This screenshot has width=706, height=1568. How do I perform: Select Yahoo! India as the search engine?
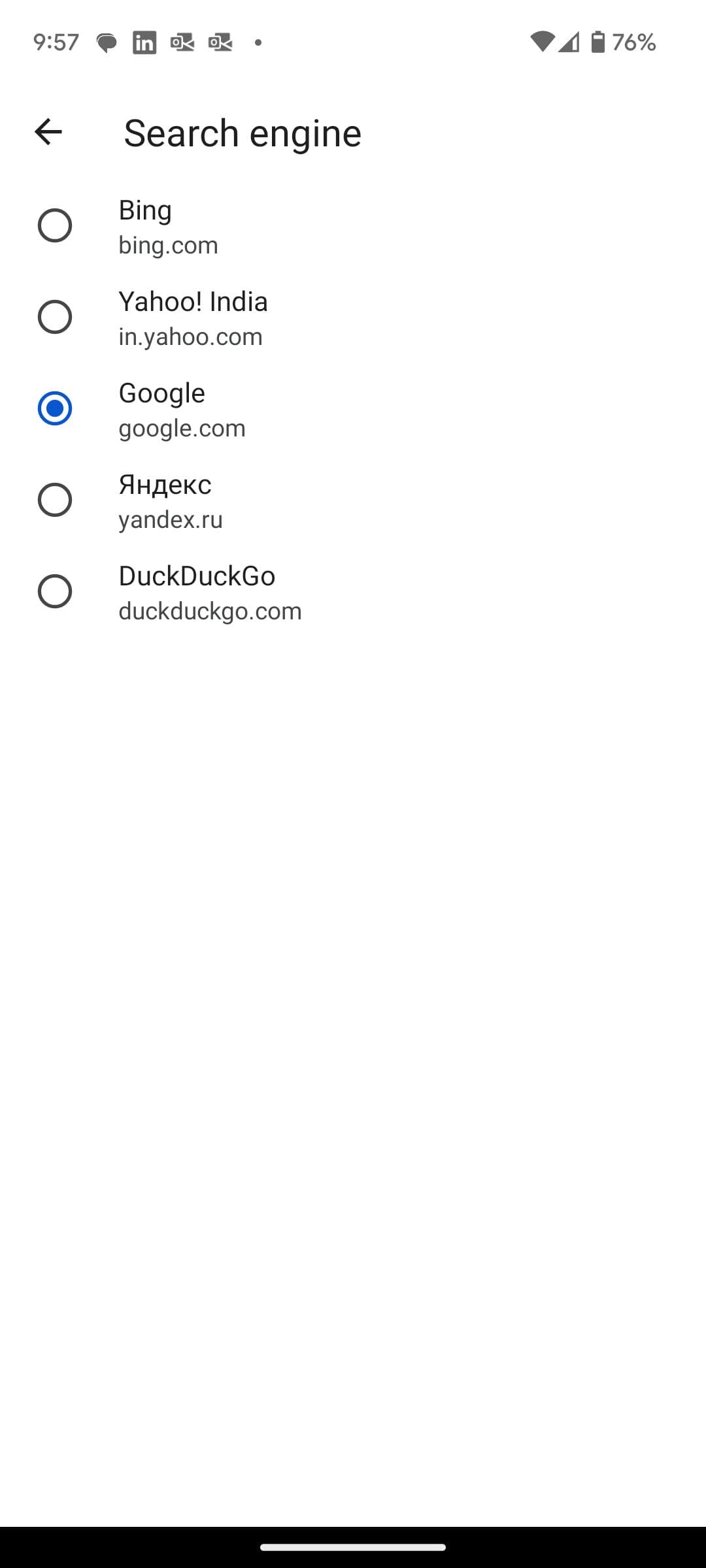(54, 318)
